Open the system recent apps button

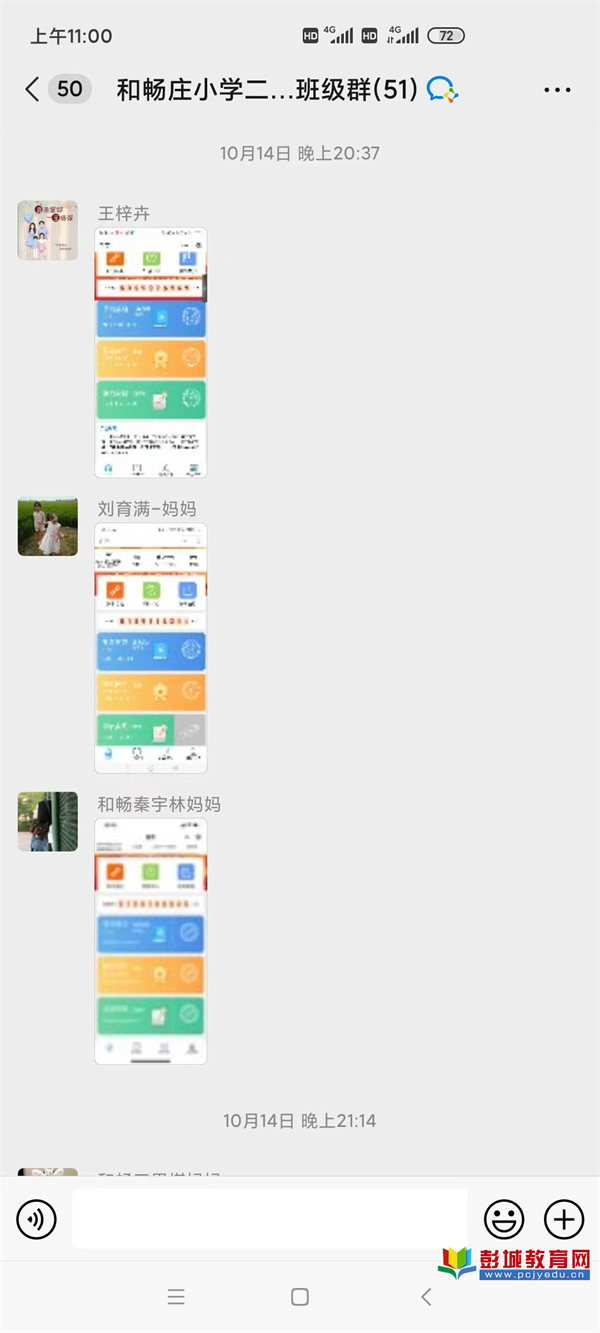pyautogui.click(x=176, y=1297)
